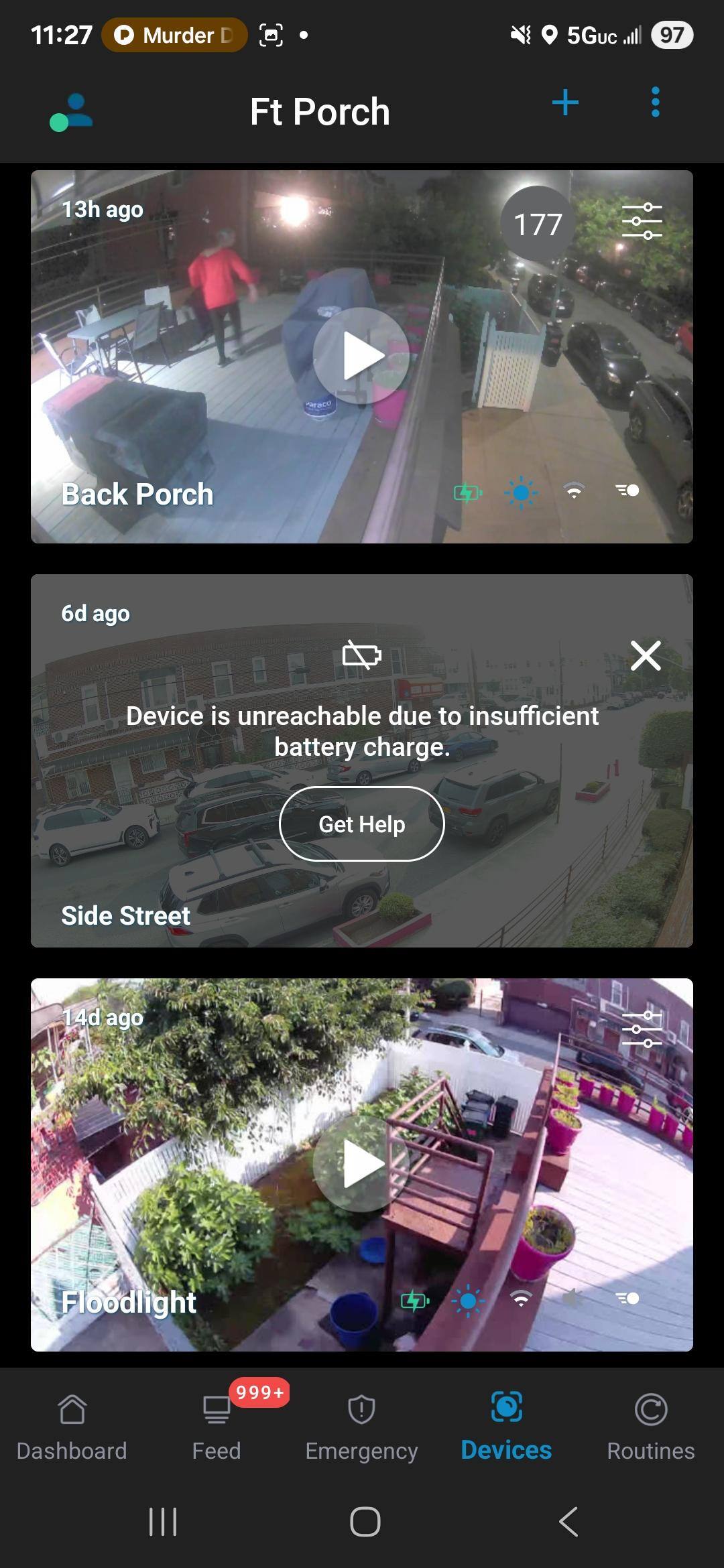Open Back Porch camera settings sliders
Image resolution: width=724 pixels, height=1568 pixels.
642,222
